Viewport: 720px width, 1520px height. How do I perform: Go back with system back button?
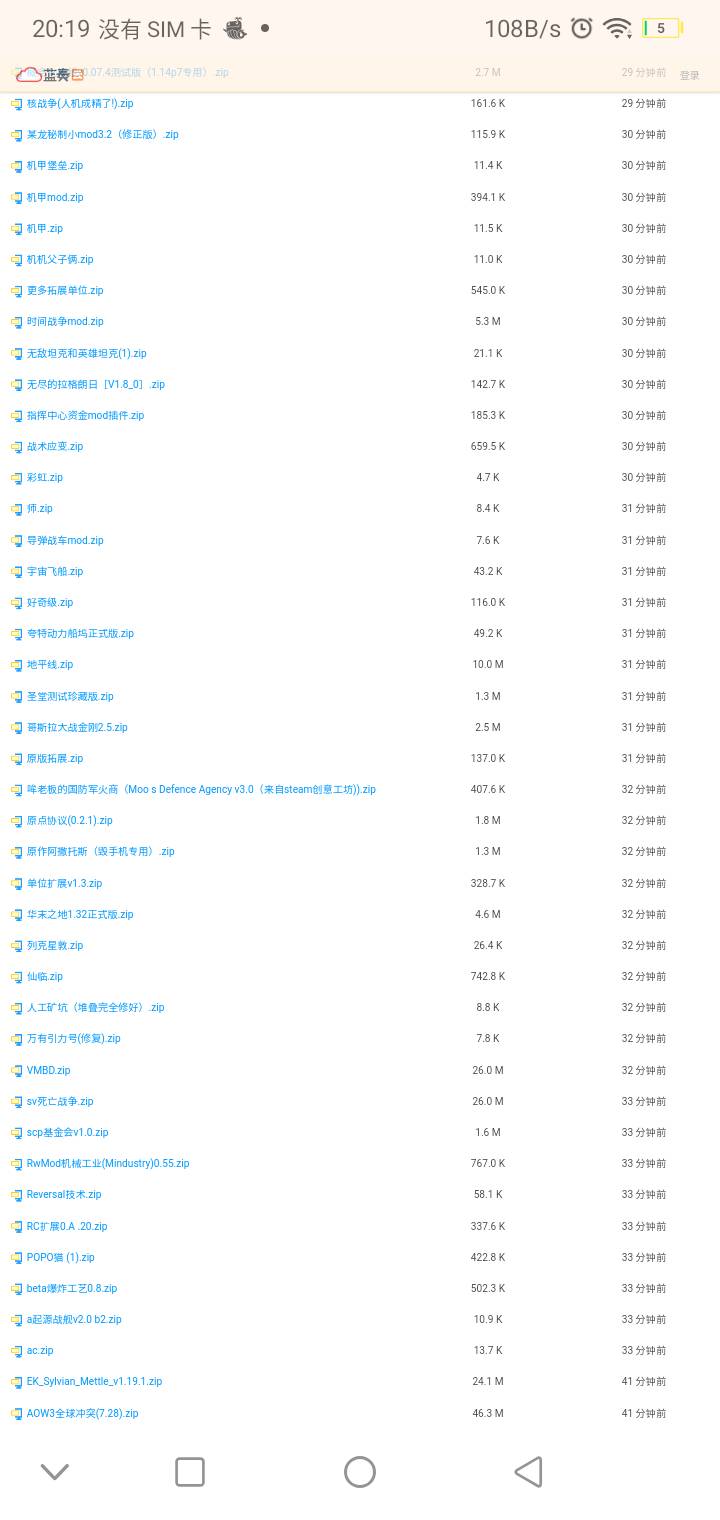click(x=528, y=1471)
